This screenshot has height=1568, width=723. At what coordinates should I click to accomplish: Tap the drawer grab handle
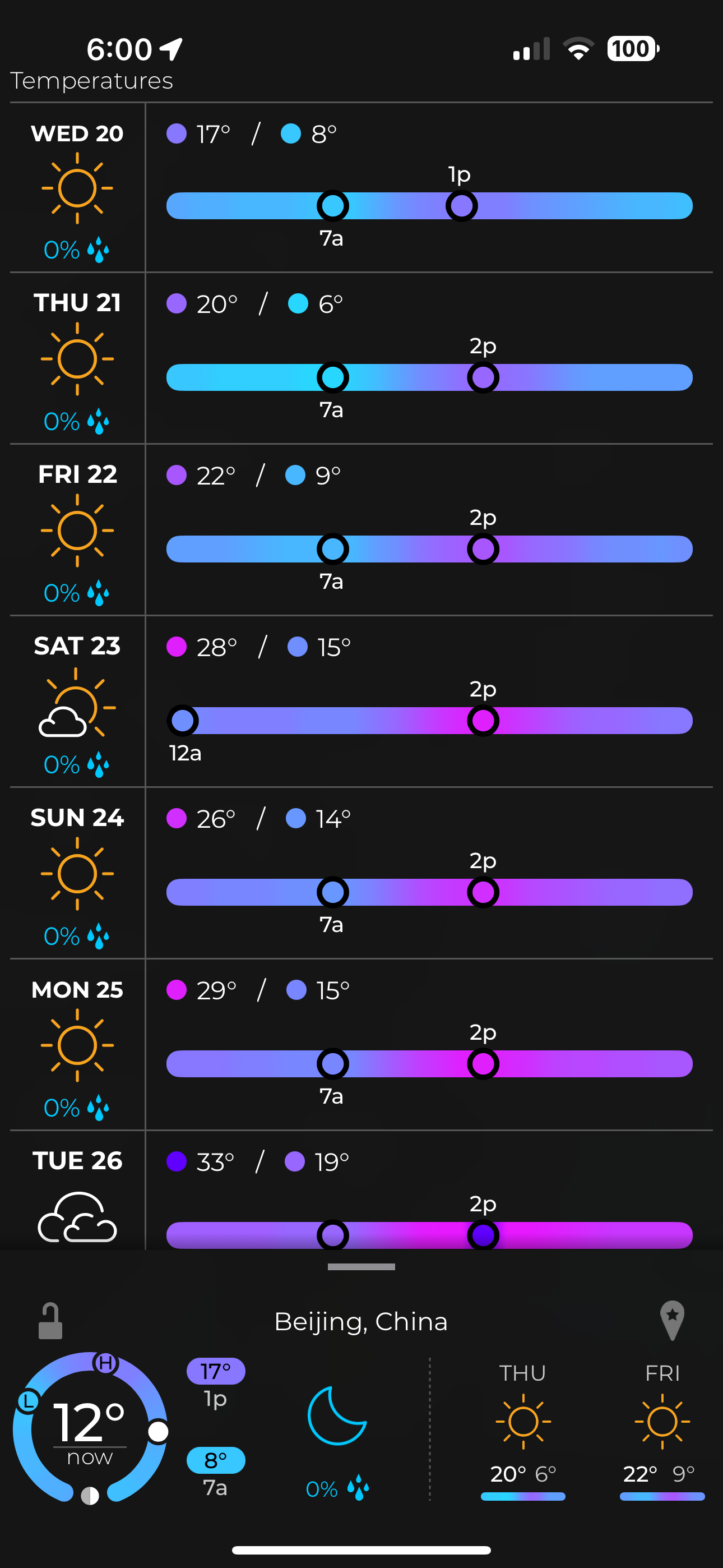361,1267
